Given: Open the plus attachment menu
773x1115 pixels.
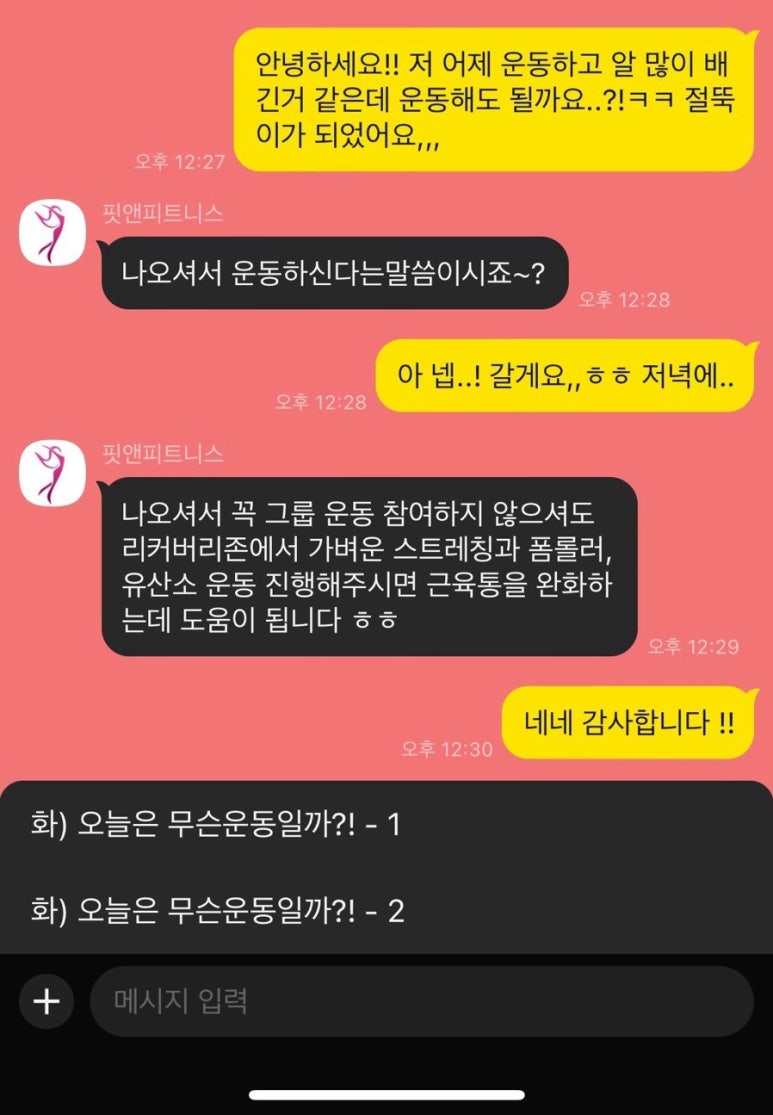Looking at the screenshot, I should tap(46, 1001).
